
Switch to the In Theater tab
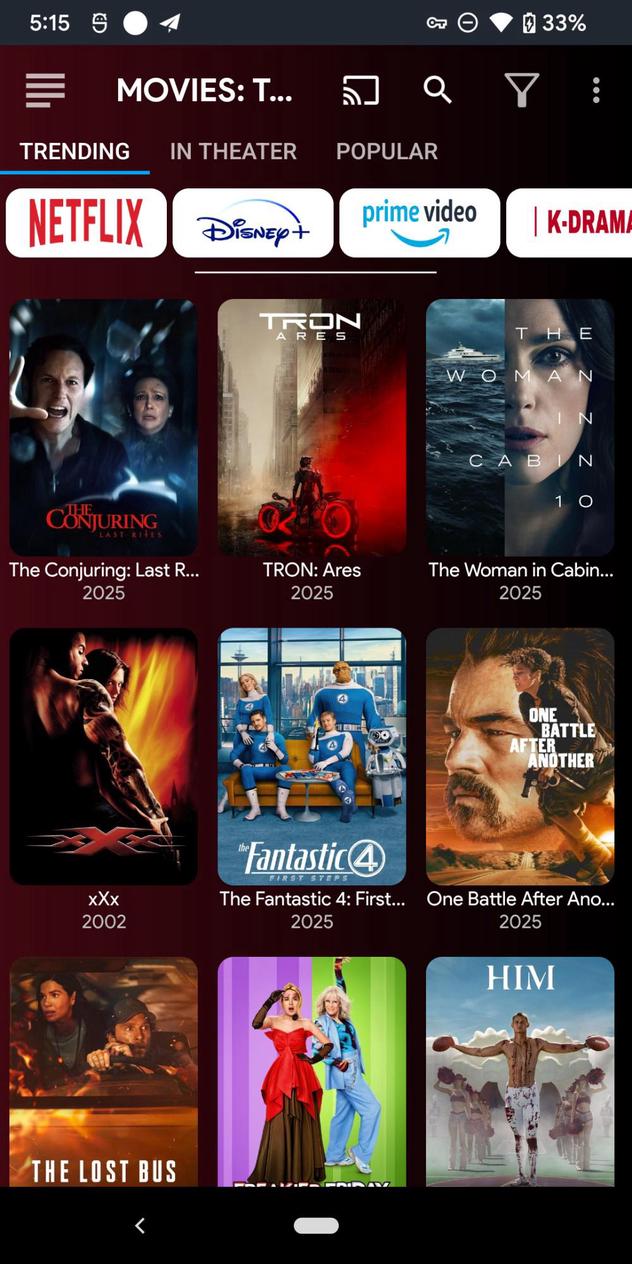[233, 151]
